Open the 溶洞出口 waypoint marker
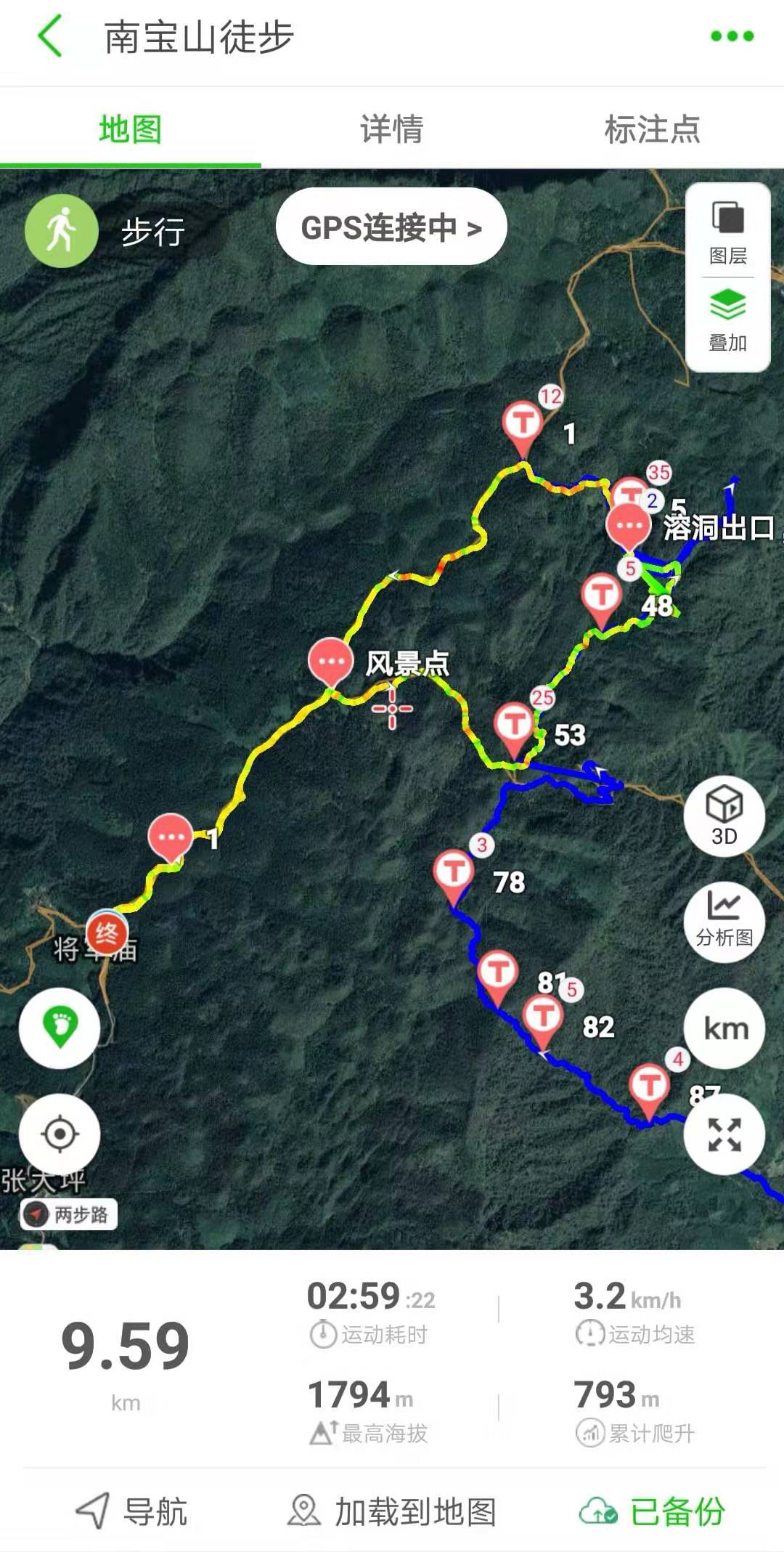Viewport: 784px width, 1552px height. tap(628, 525)
